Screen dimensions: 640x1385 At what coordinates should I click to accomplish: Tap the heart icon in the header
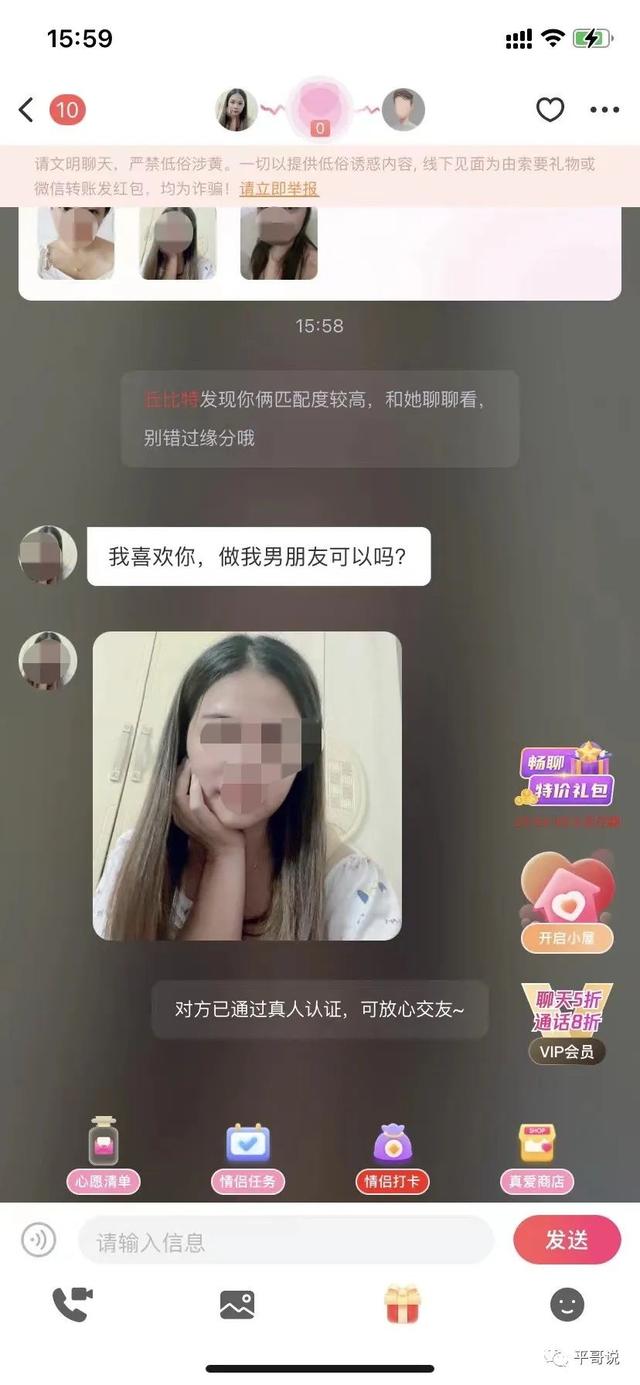click(550, 110)
